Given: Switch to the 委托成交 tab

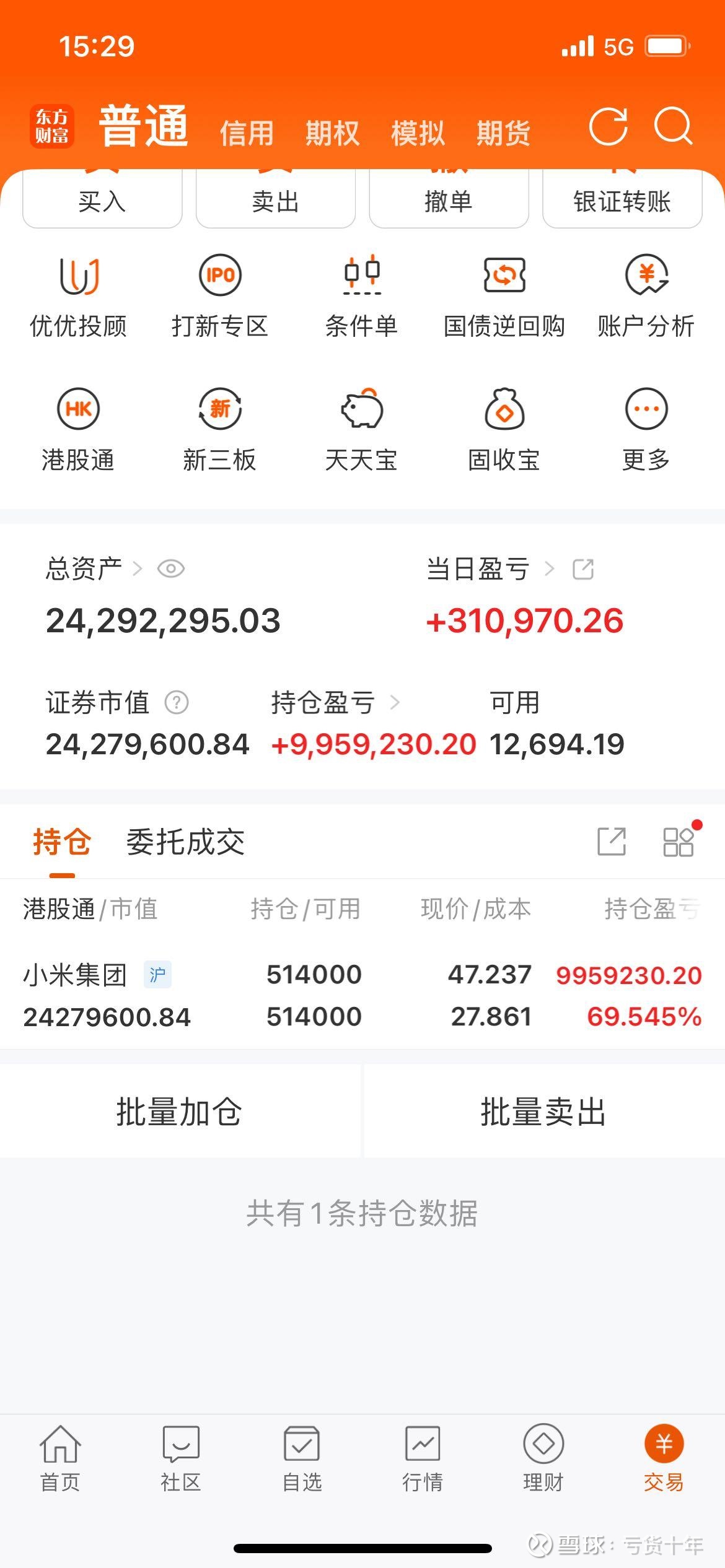Looking at the screenshot, I should click(x=185, y=842).
